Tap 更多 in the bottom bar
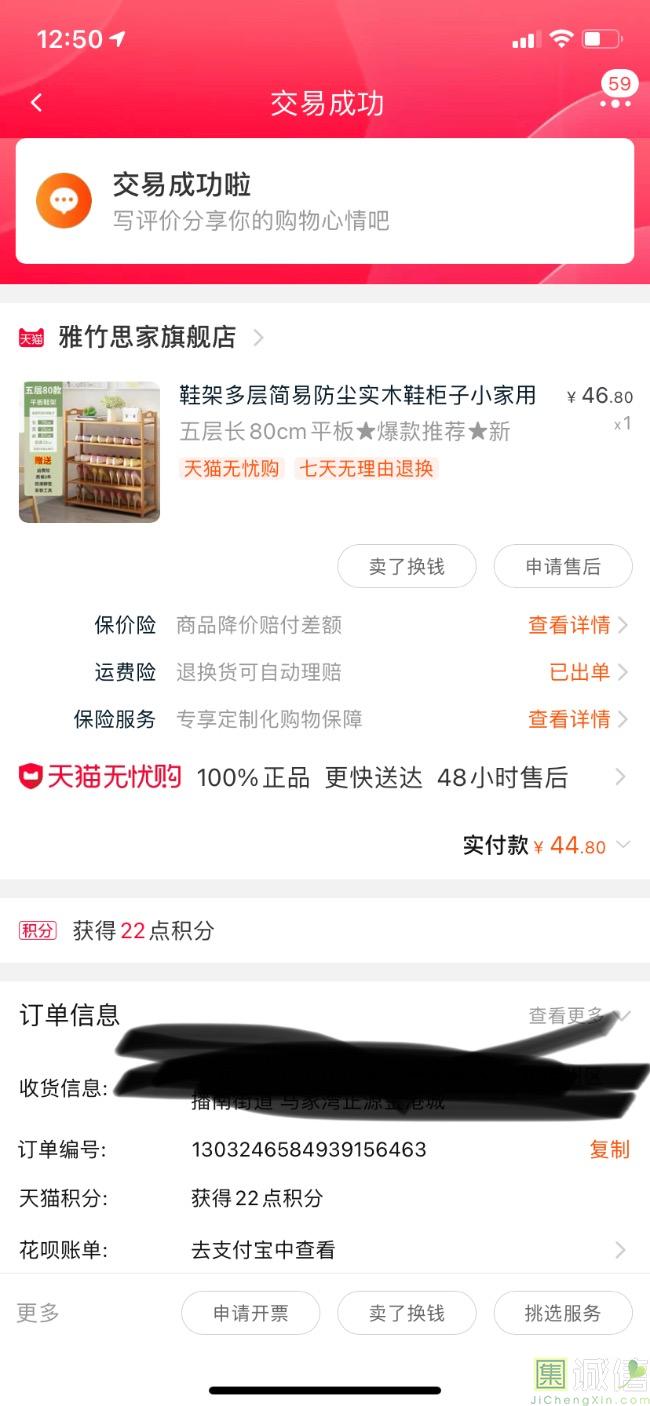This screenshot has width=650, height=1406. click(x=38, y=1313)
